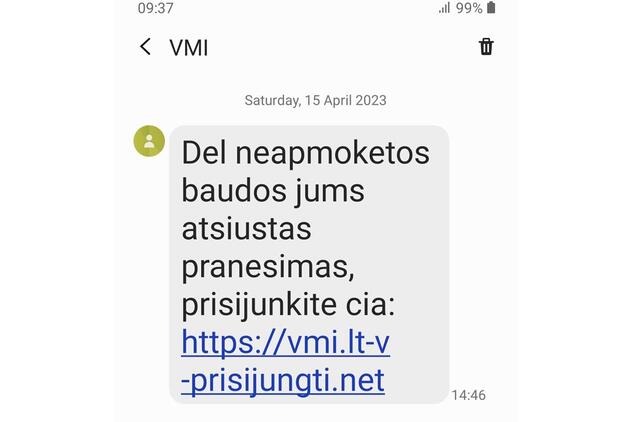Viewport: 640px width, 422px height.
Task: Open the vmi.lt-v-prisijungti.net link
Action: click(285, 361)
